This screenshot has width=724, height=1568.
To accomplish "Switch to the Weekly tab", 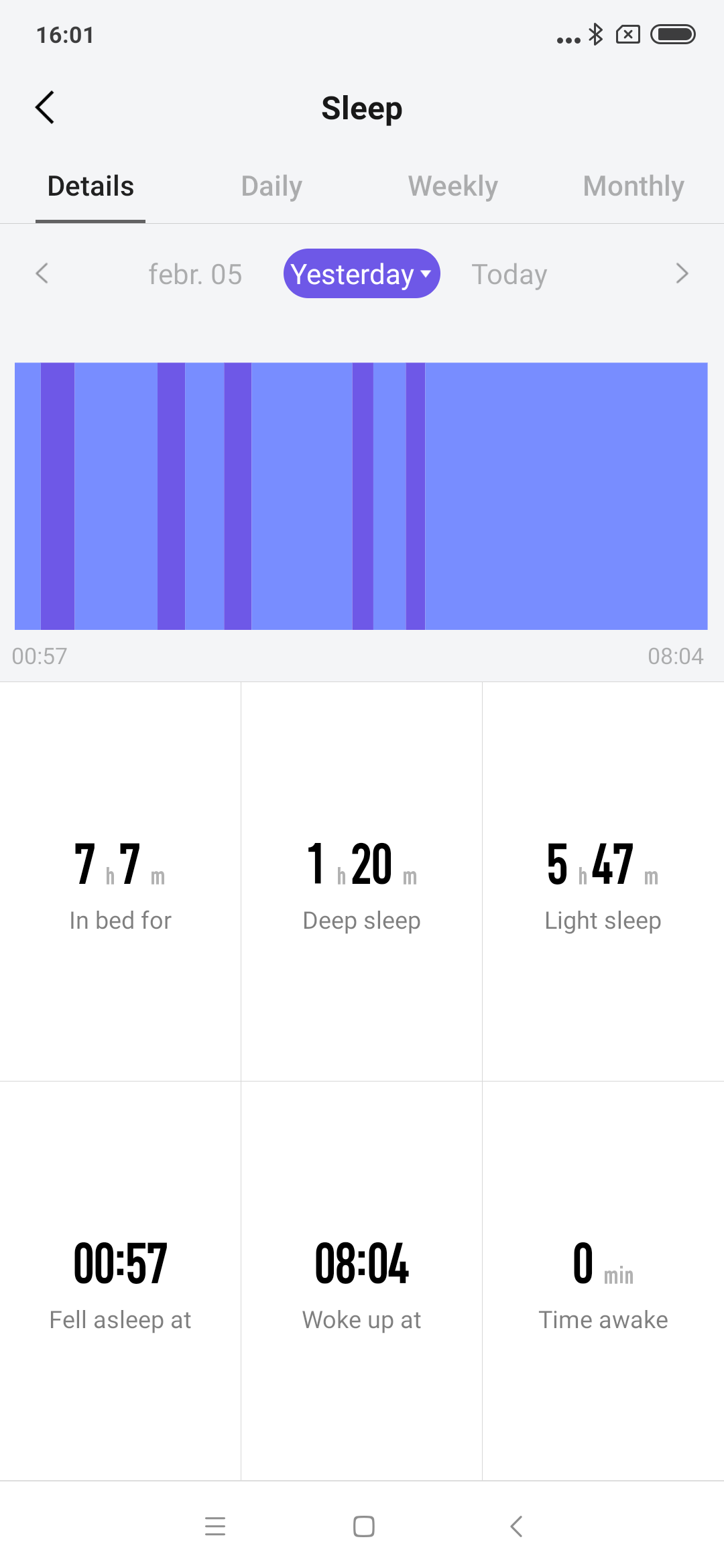I will [x=452, y=186].
